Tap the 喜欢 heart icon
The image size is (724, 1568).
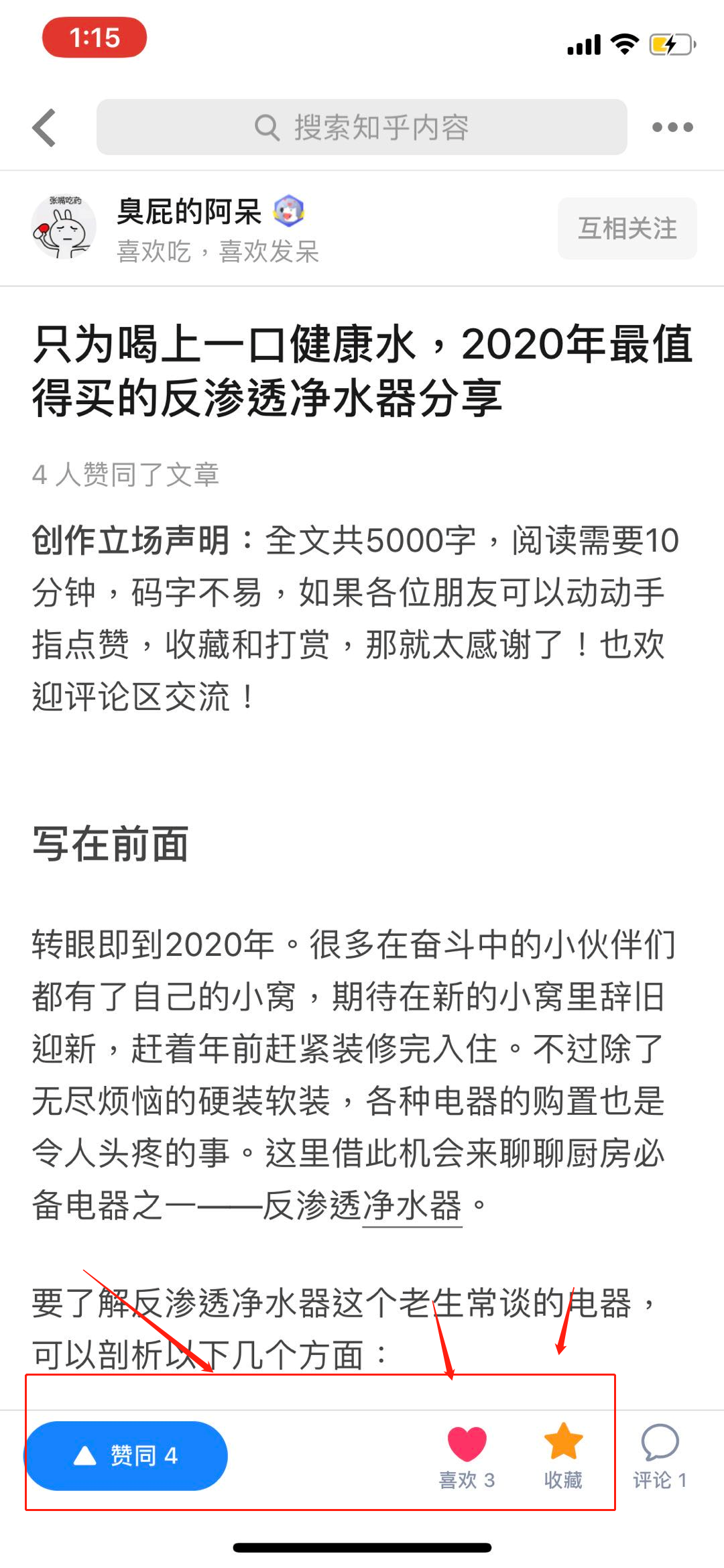467,1443
